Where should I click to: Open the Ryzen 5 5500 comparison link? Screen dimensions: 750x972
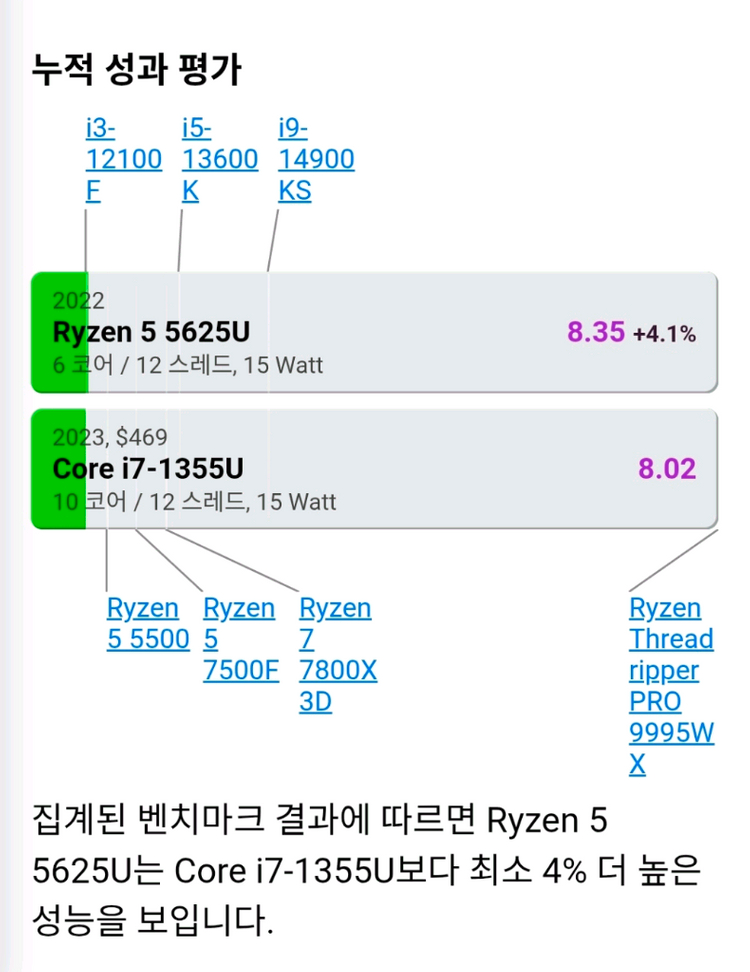click(x=147, y=623)
